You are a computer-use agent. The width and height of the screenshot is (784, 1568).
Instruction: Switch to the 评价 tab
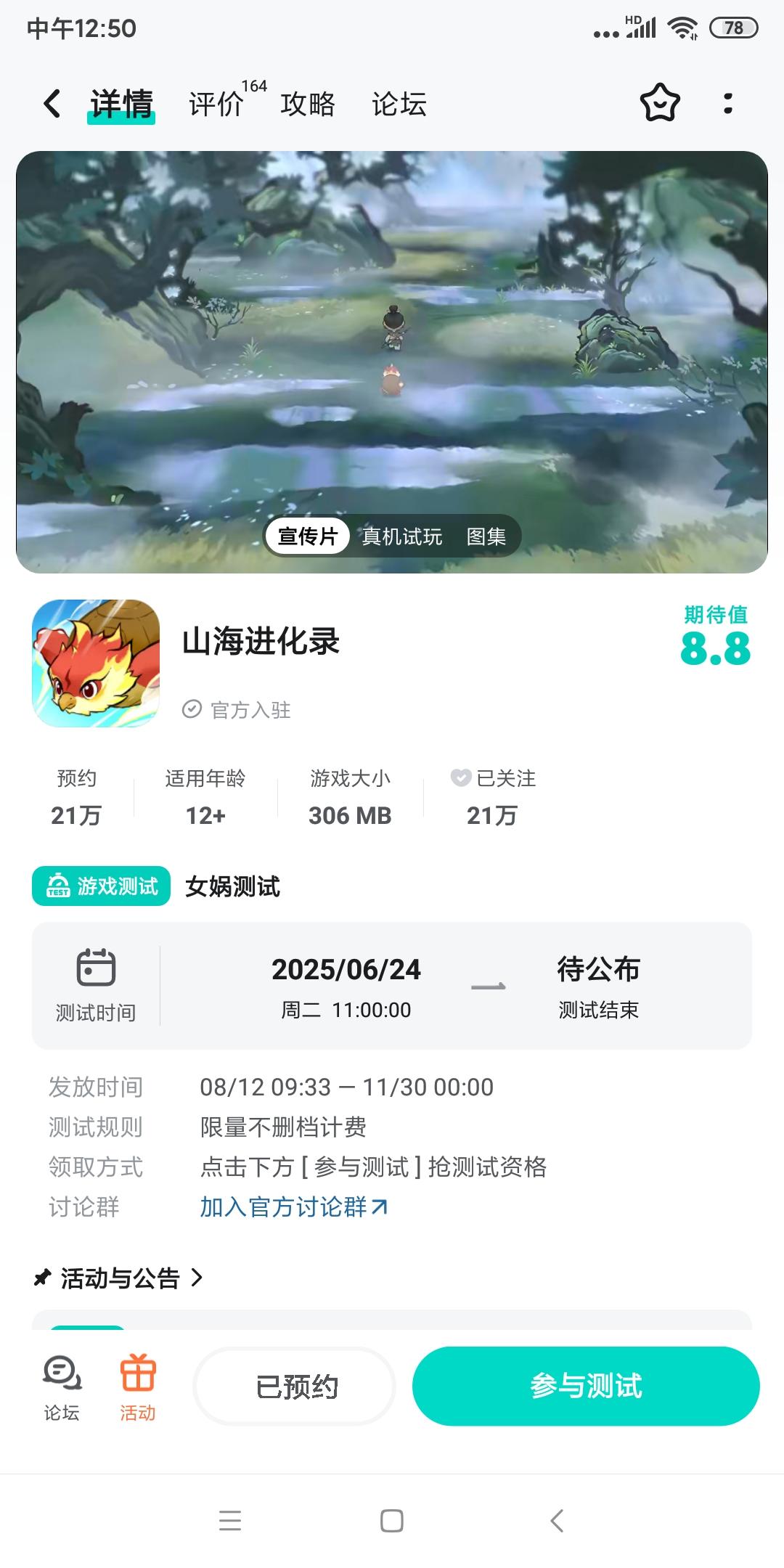point(214,105)
